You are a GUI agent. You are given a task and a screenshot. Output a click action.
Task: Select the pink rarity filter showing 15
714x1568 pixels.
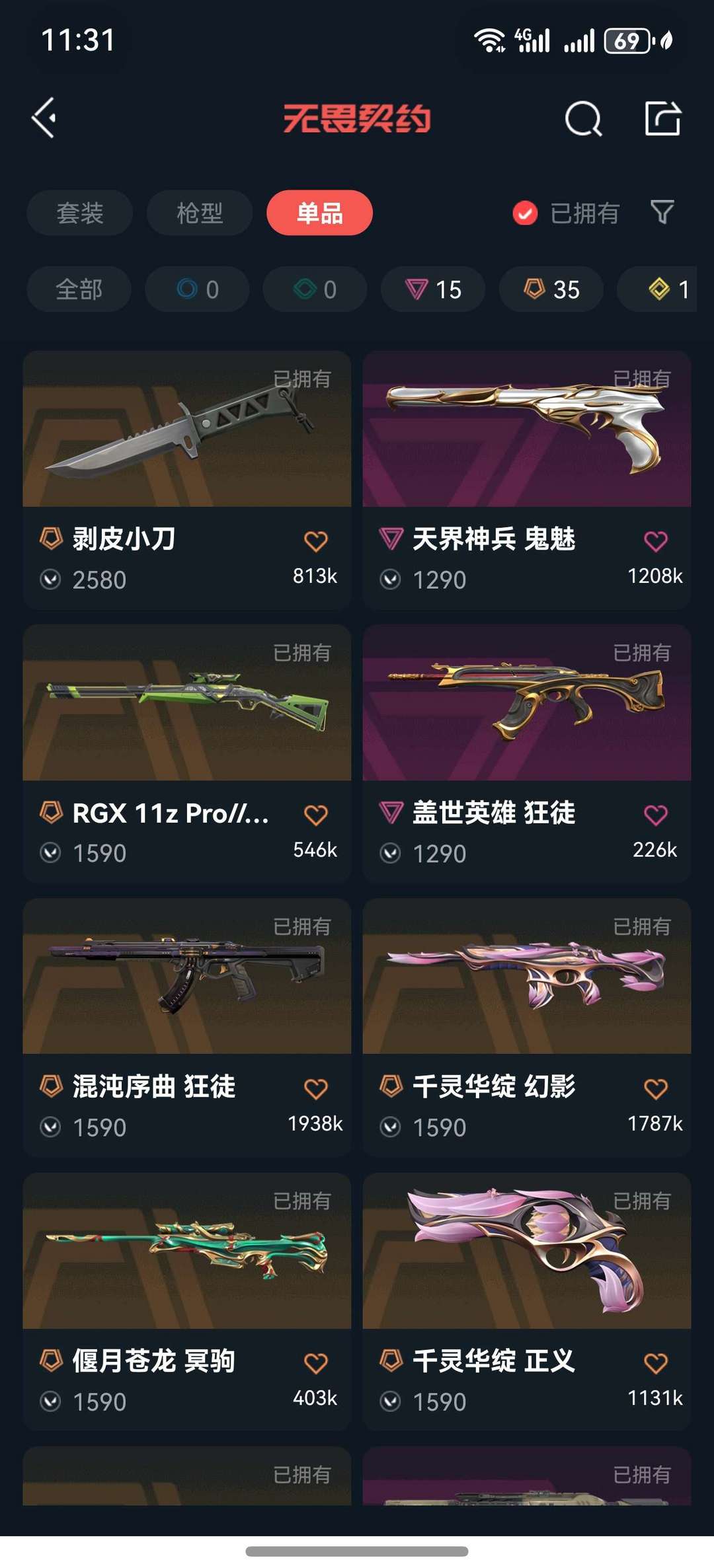[x=432, y=289]
